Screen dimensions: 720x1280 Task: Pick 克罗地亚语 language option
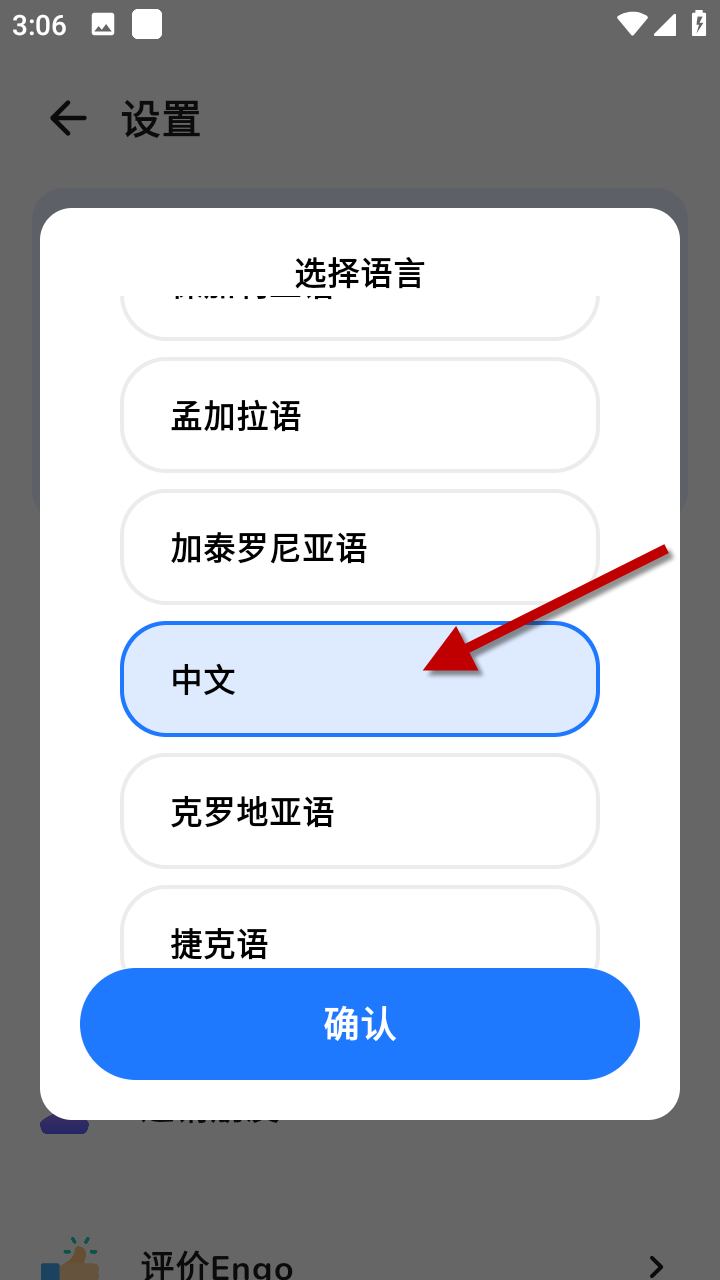coord(360,811)
